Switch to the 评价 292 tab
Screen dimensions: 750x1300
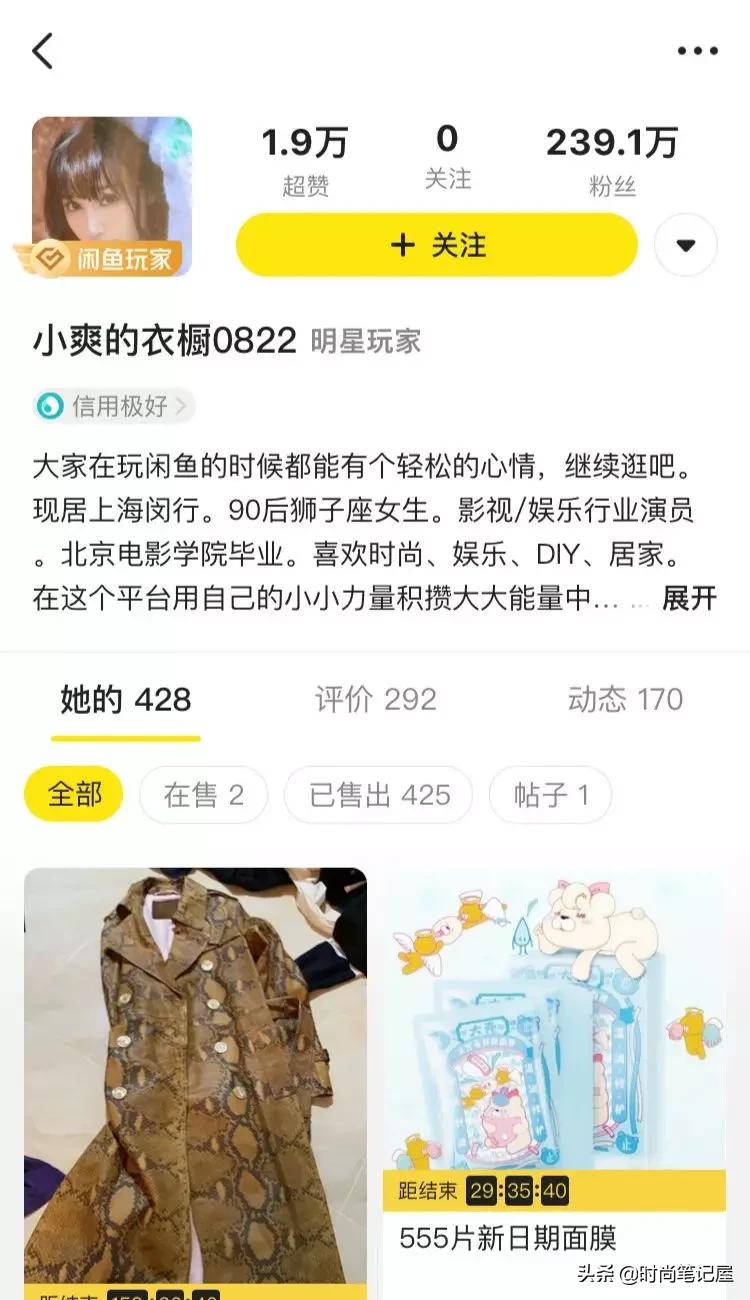coord(376,699)
